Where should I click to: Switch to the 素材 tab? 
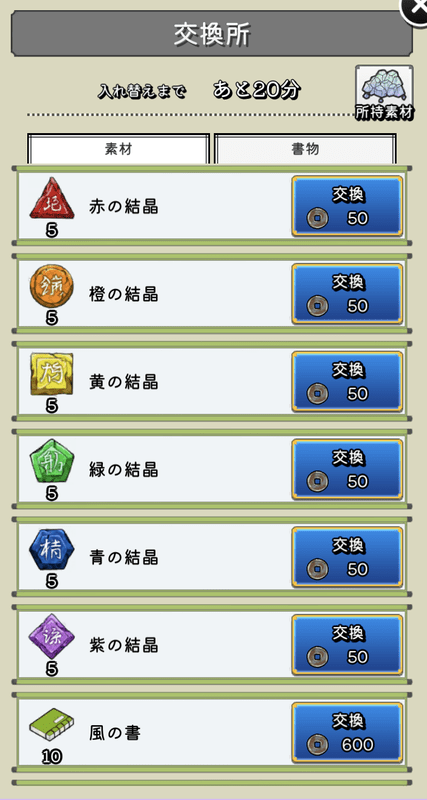[x=118, y=149]
